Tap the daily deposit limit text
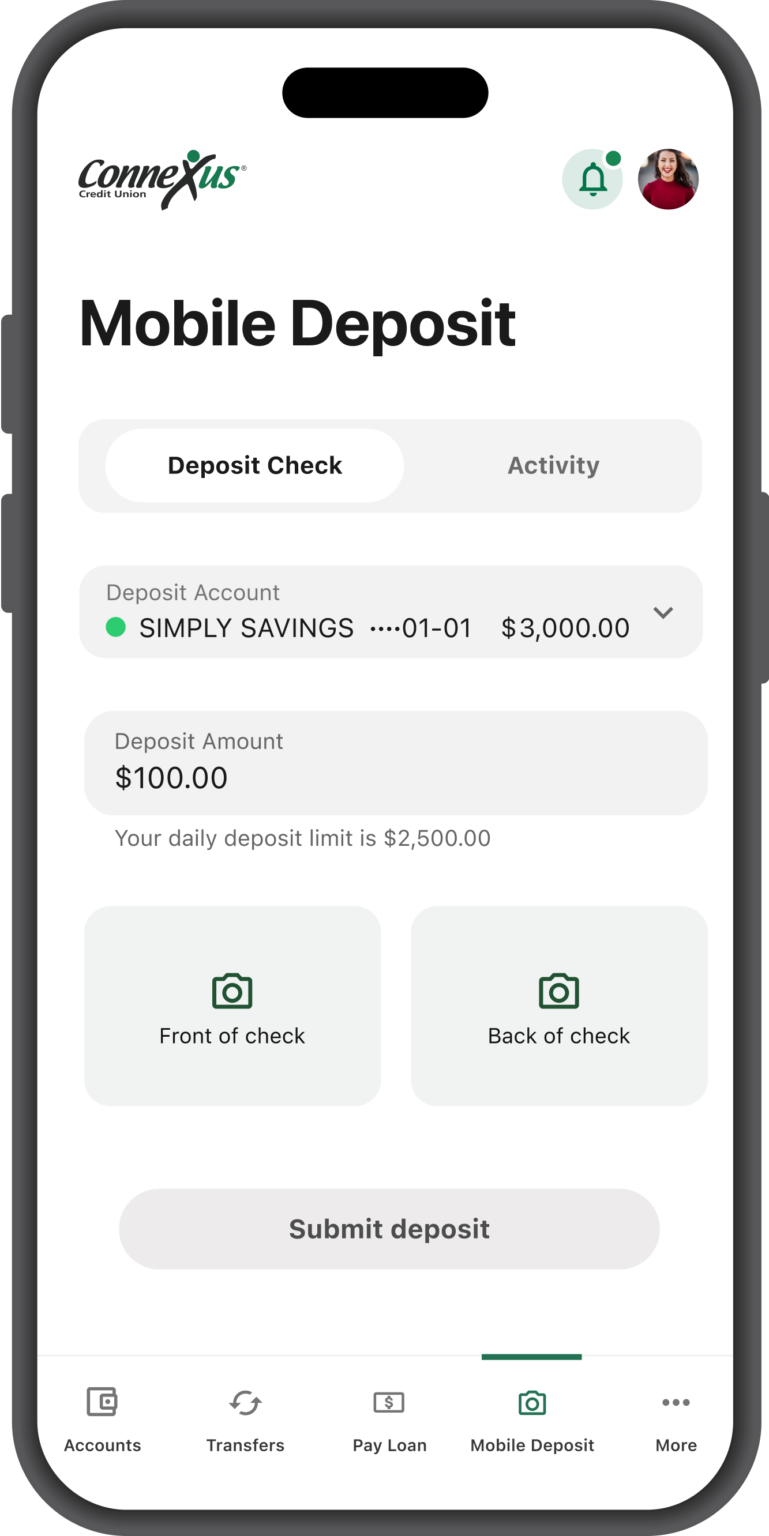 coord(301,838)
